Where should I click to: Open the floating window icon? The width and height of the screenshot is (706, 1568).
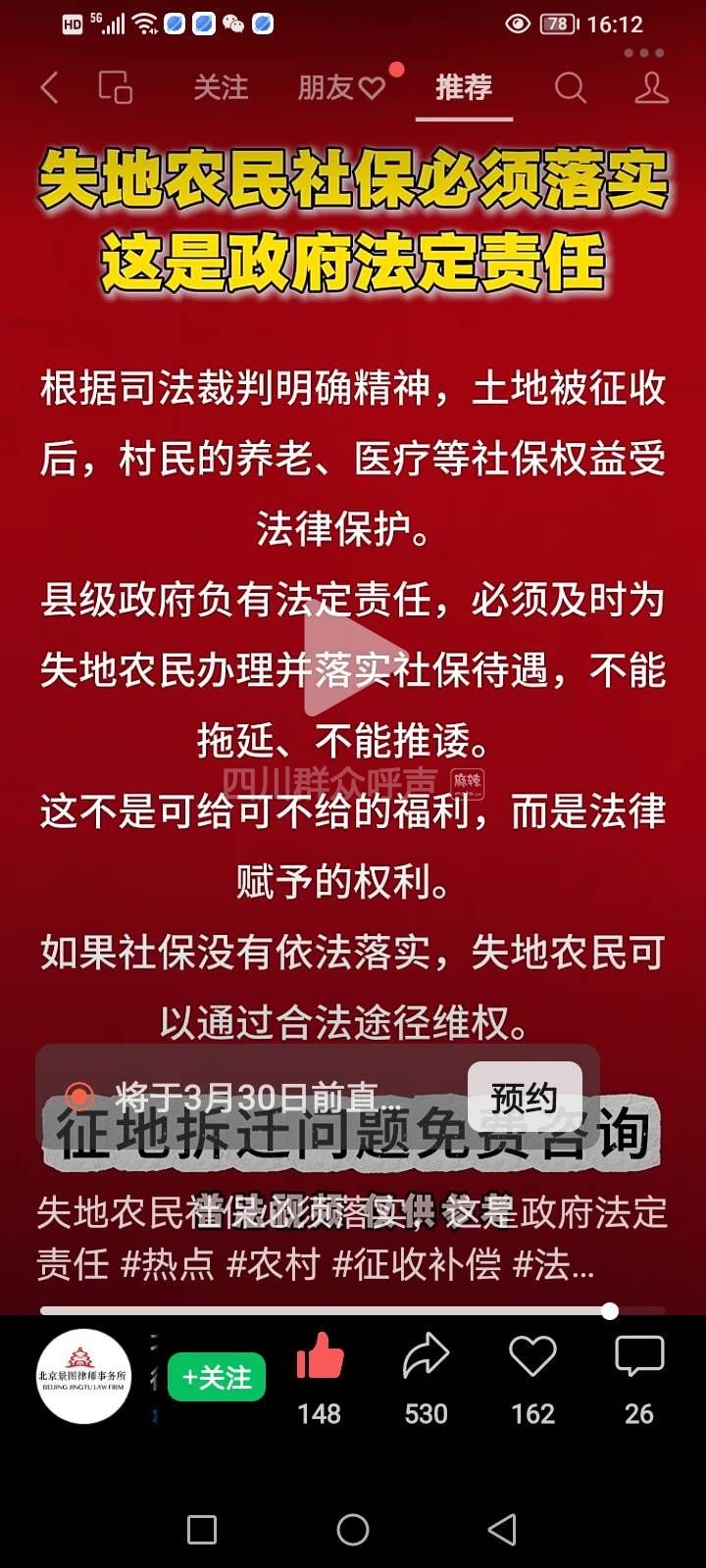pos(116,88)
